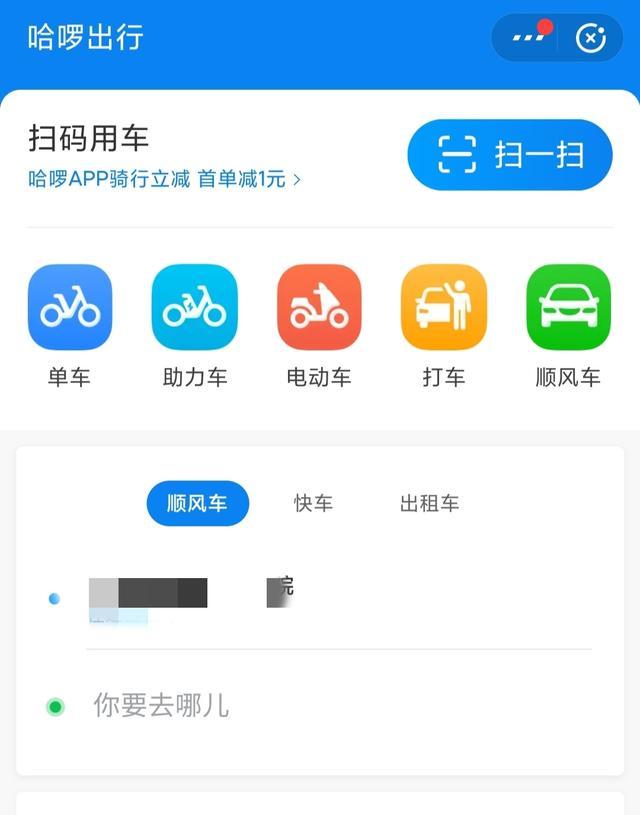
Task: Switch to the 出租车 tab
Action: pos(429,503)
